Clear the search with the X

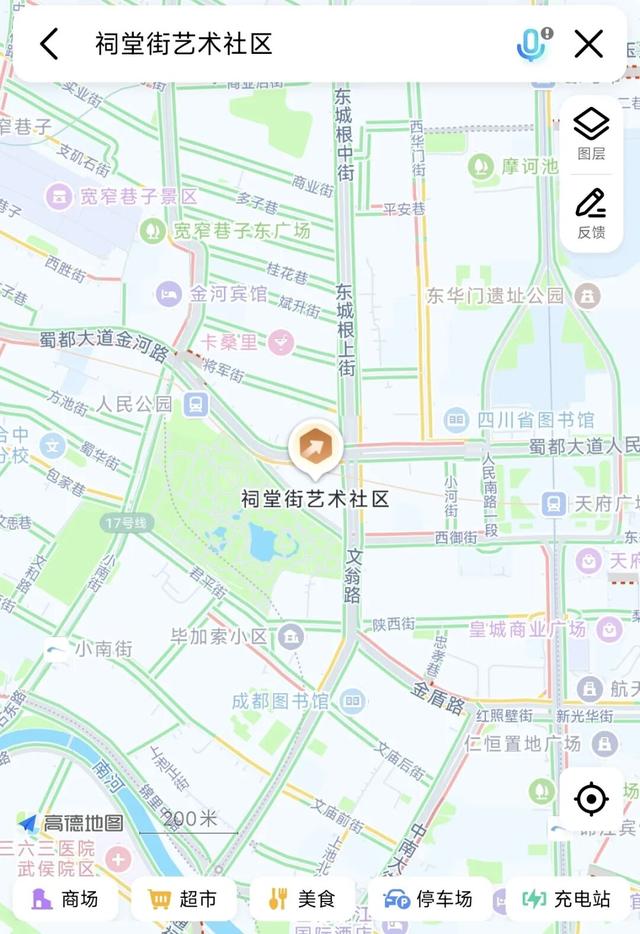coord(589,44)
